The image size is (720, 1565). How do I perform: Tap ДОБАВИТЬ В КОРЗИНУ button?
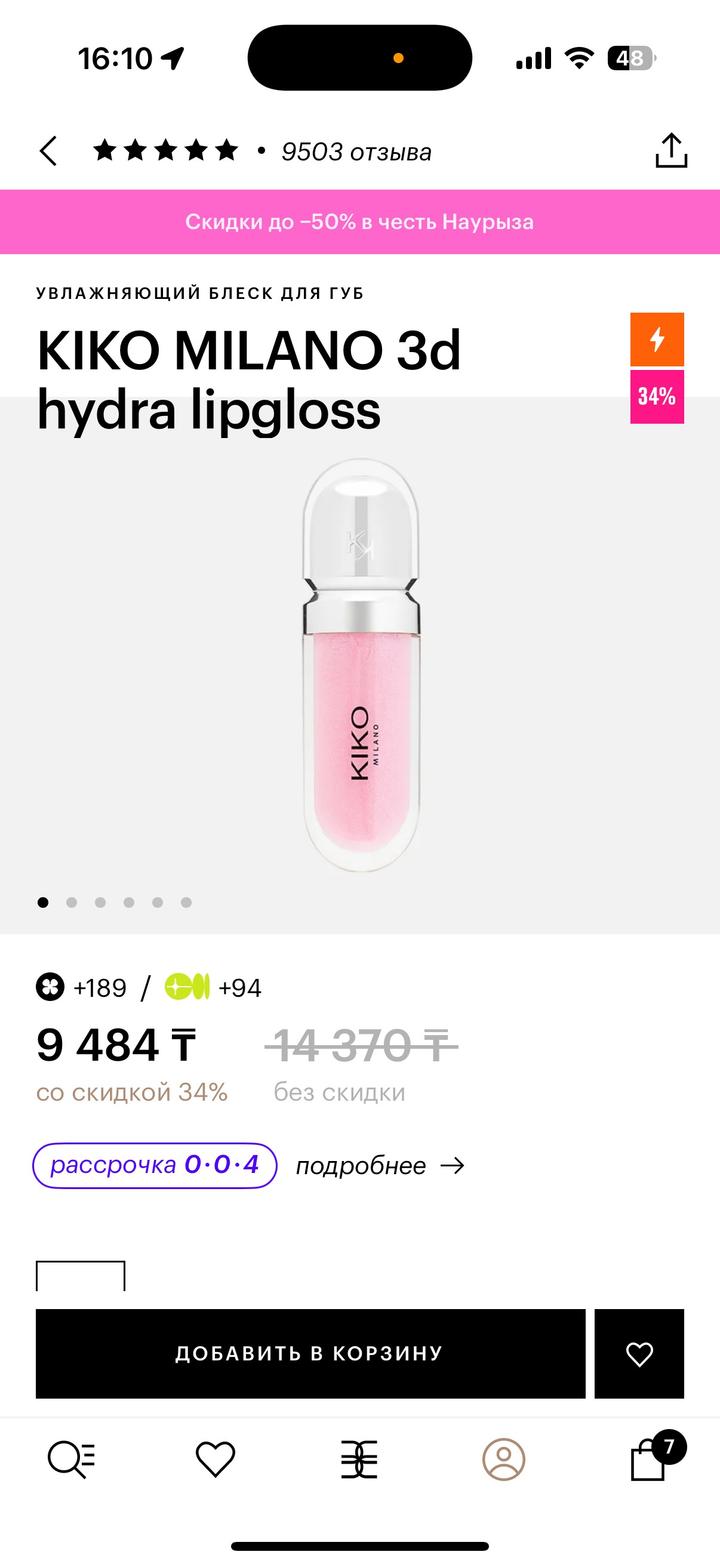[x=310, y=1353]
